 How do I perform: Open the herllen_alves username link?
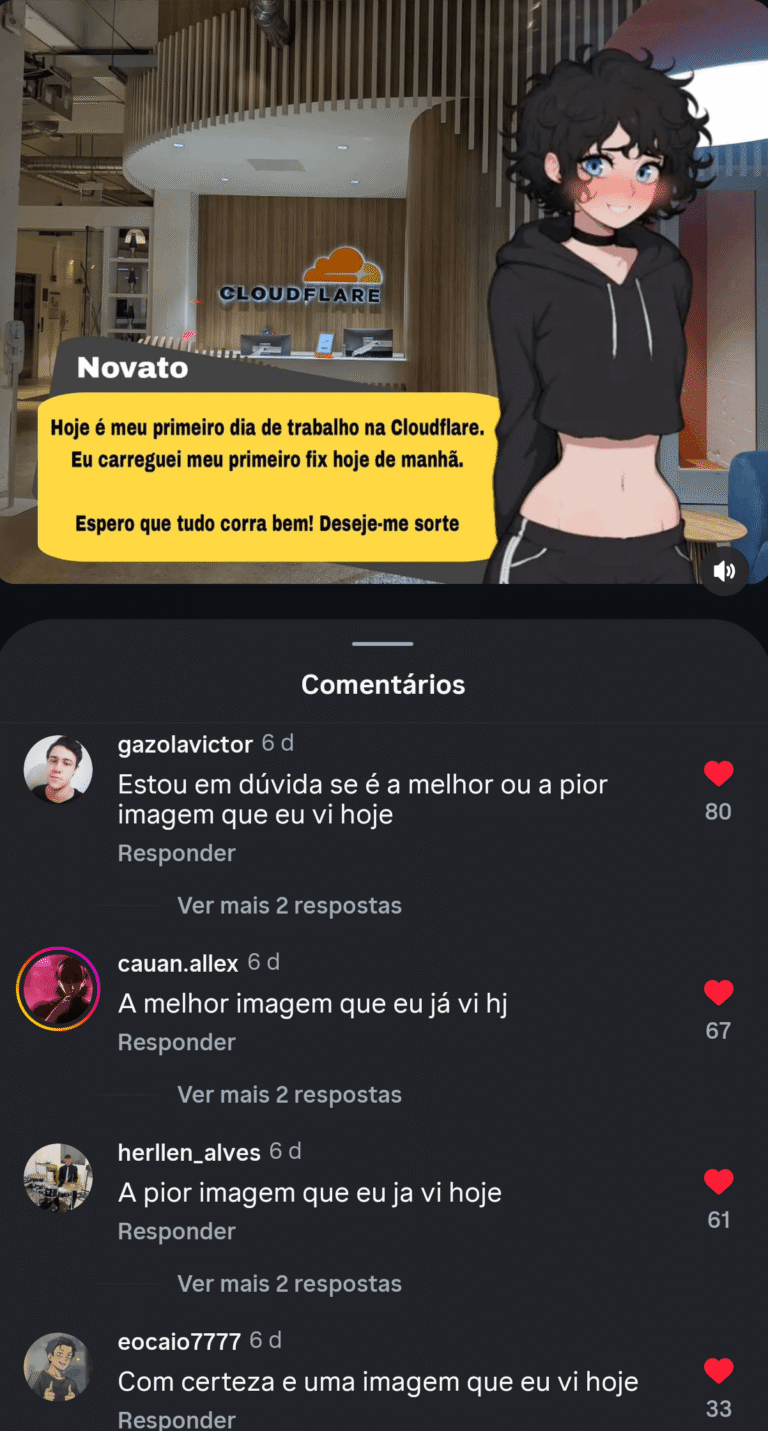pos(189,1152)
